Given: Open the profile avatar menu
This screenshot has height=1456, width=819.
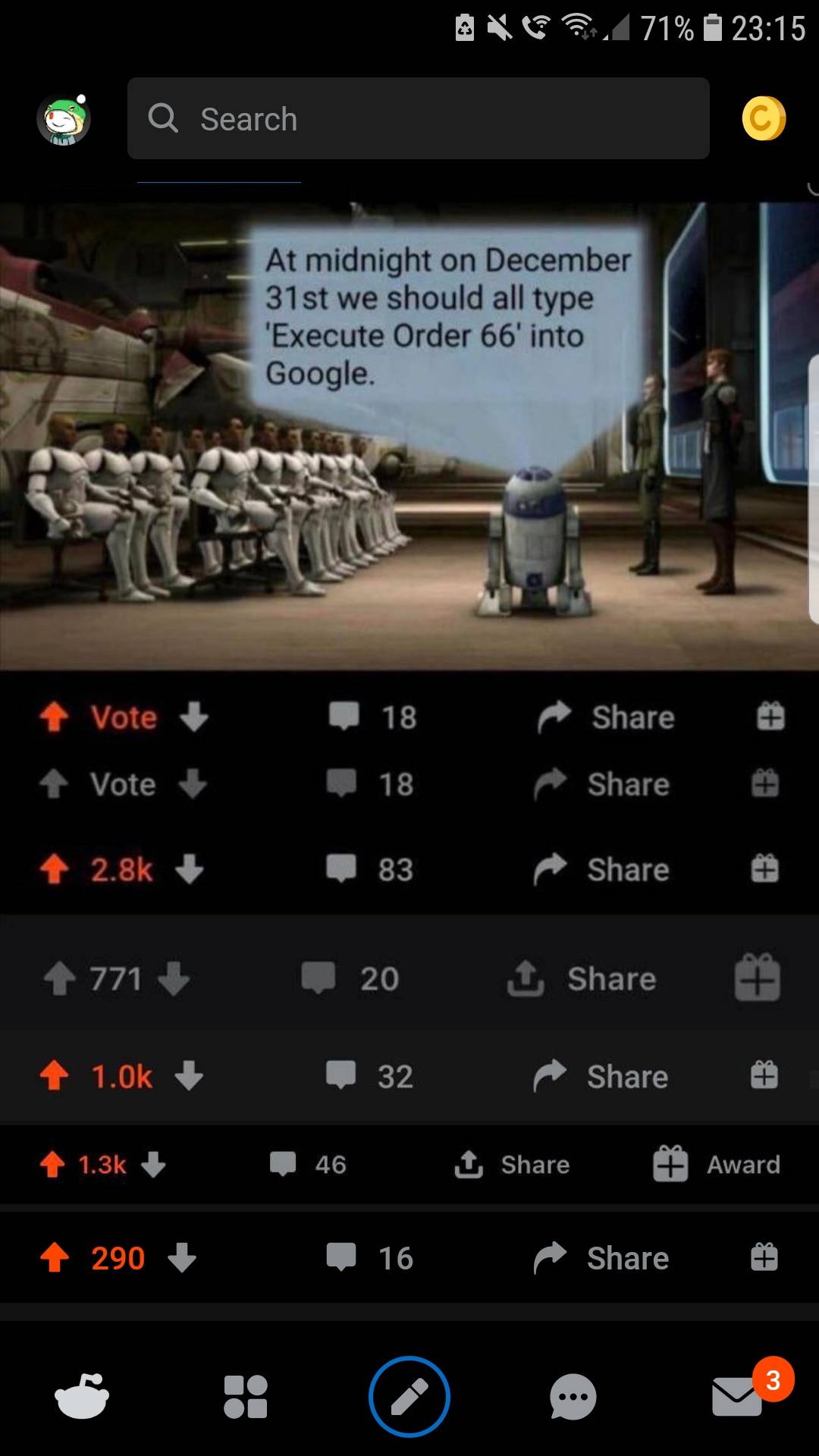Looking at the screenshot, I should pos(64,120).
